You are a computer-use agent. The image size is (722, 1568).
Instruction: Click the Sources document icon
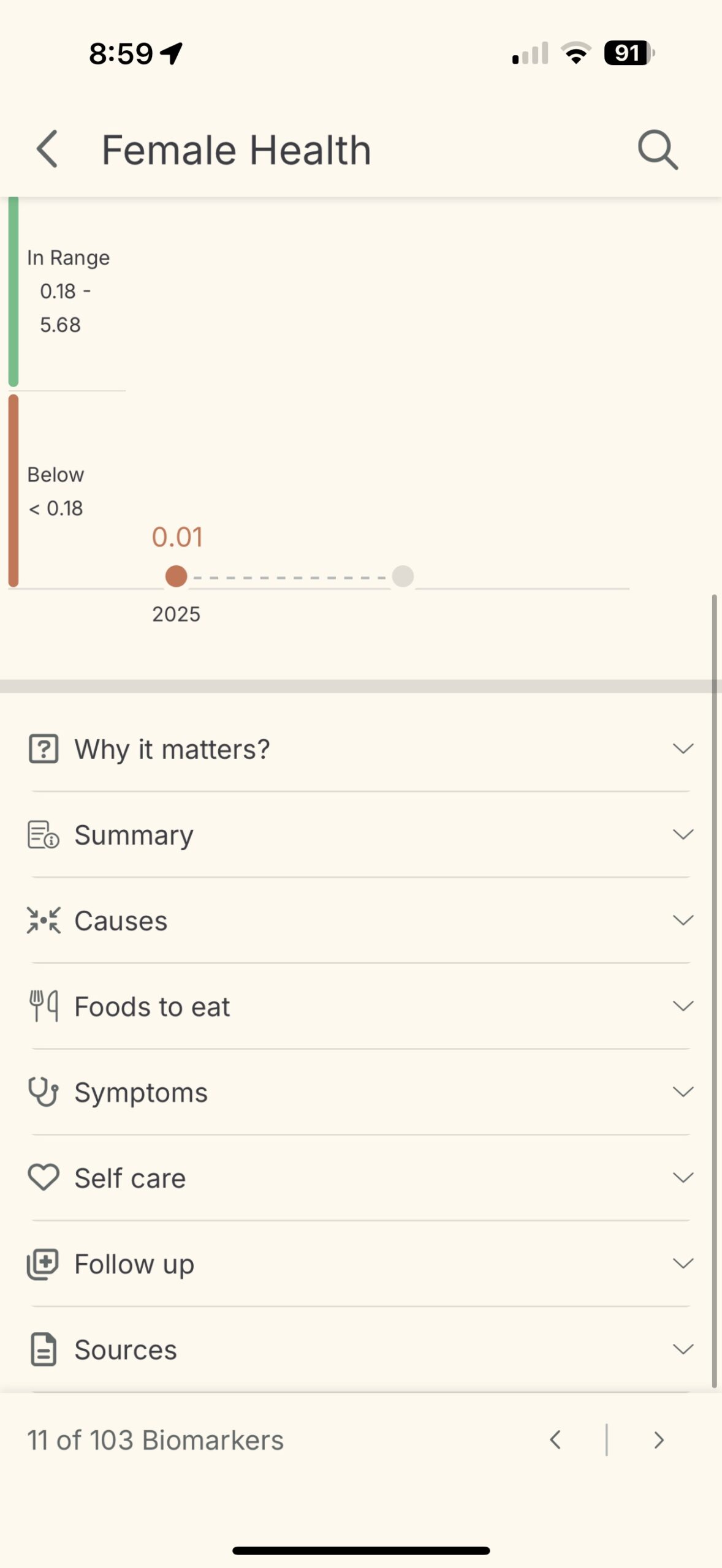[x=43, y=1349]
